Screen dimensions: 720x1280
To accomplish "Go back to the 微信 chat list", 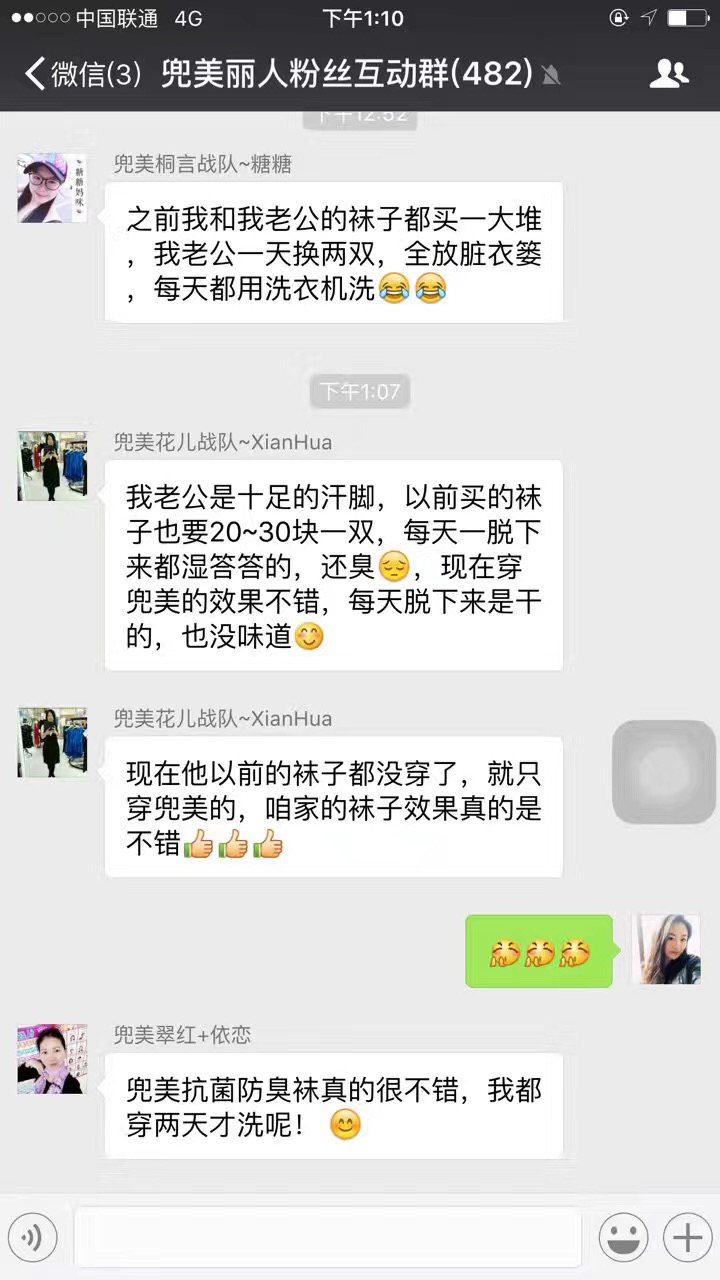I will [x=82, y=74].
